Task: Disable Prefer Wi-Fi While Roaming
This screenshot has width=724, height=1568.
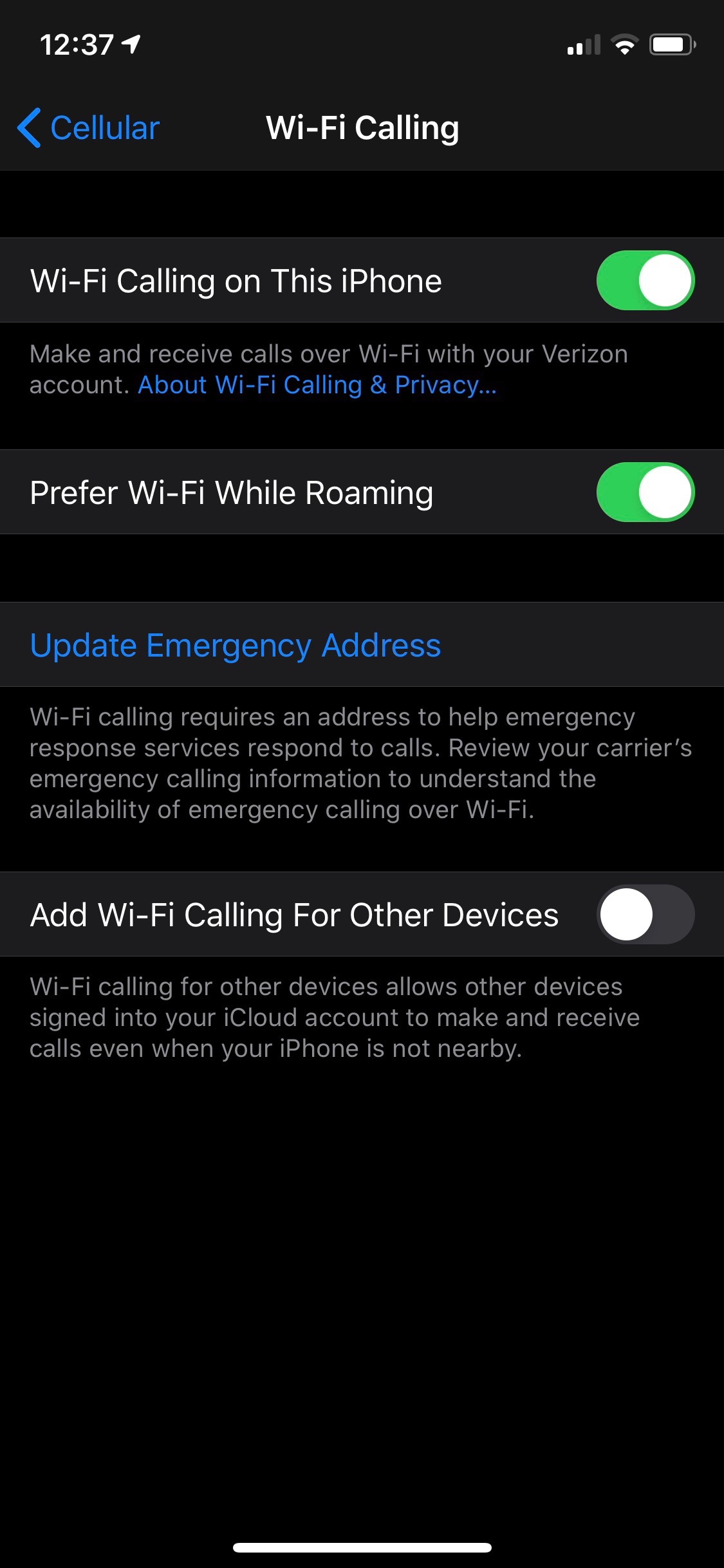Action: pyautogui.click(x=645, y=492)
